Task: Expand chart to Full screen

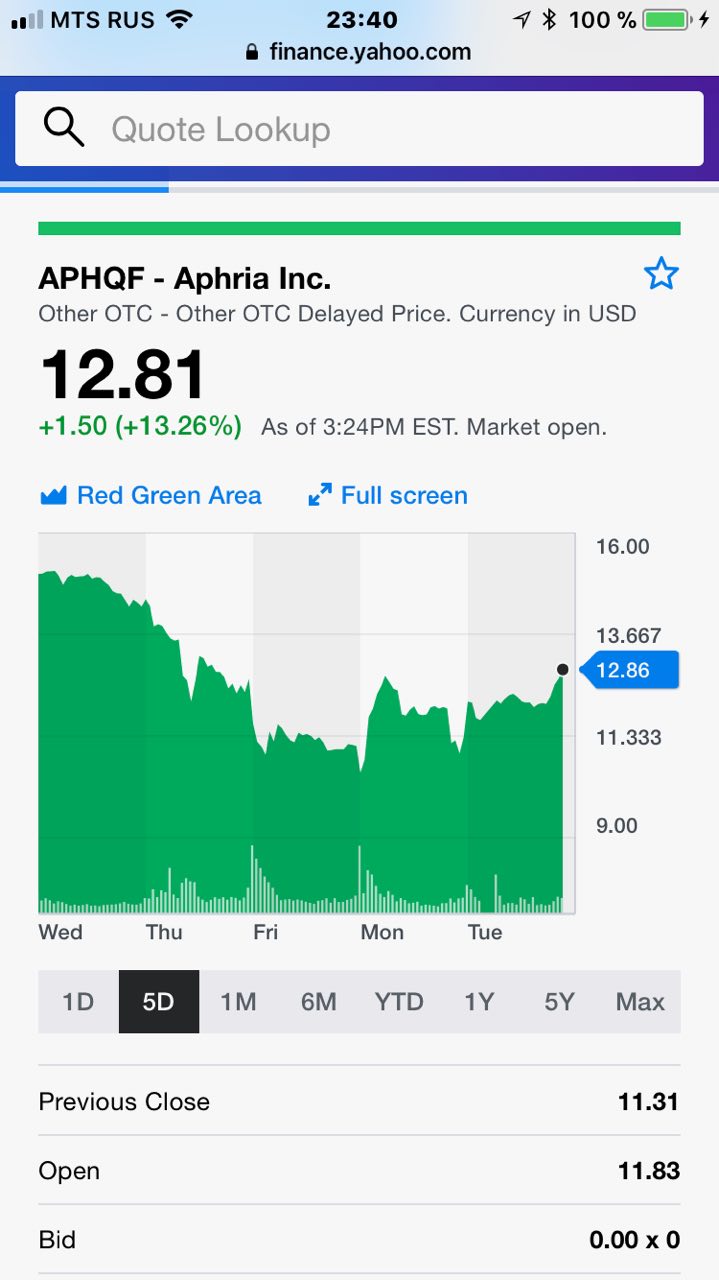Action: point(388,495)
